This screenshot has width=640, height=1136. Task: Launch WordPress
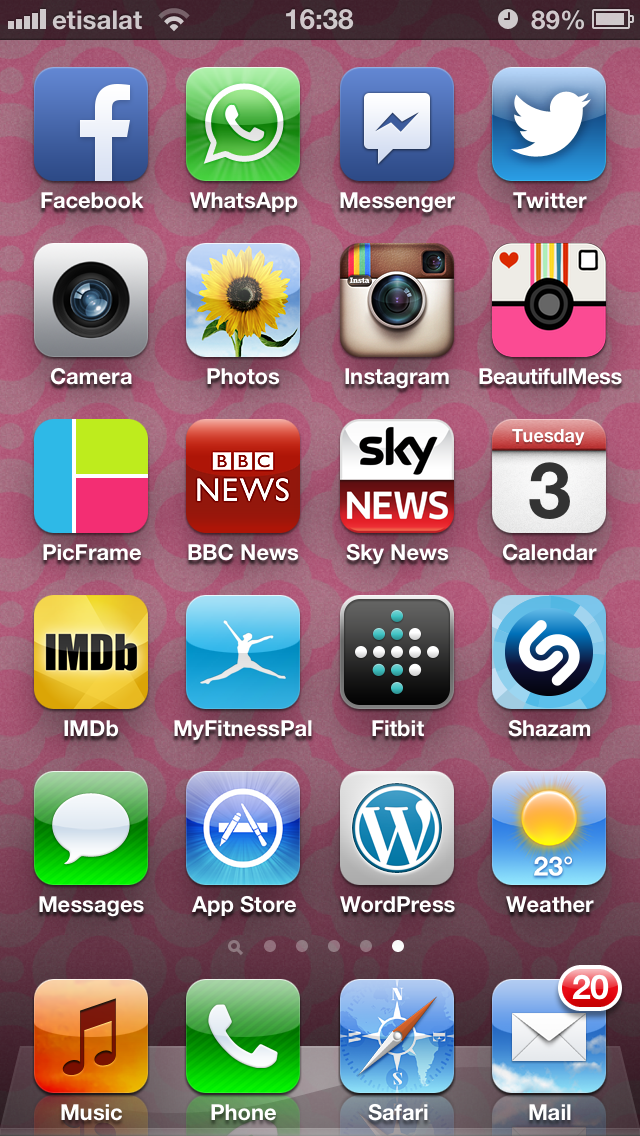[397, 829]
